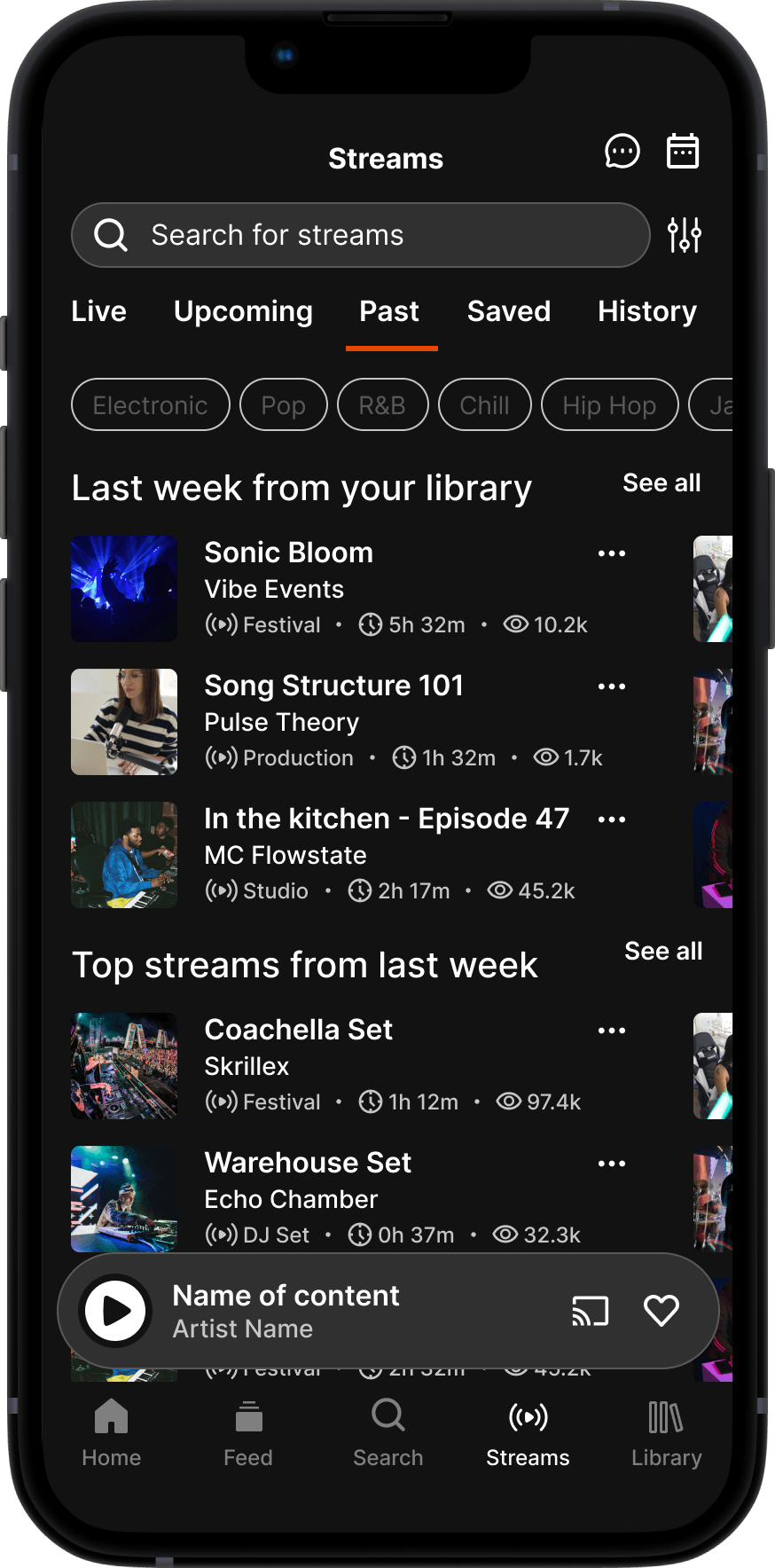This screenshot has width=775, height=1568.
Task: Filter streams by Hip Hop chip
Action: (x=609, y=405)
